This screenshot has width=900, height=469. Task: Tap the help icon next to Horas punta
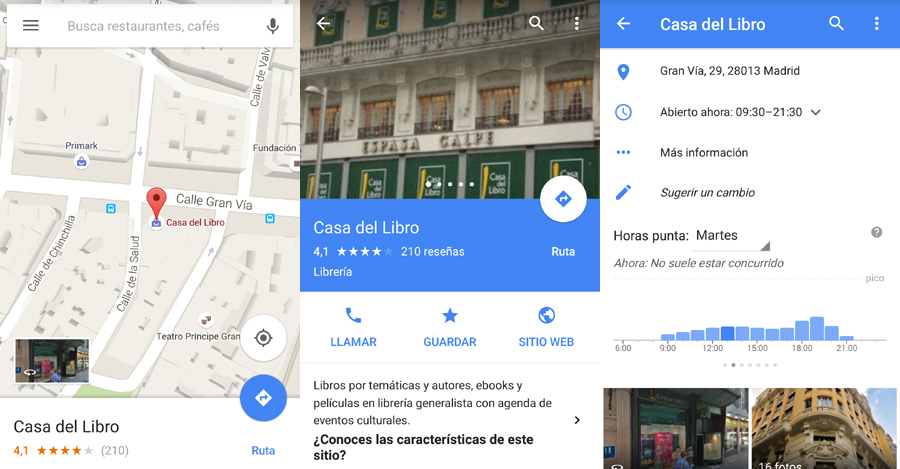pos(877,232)
